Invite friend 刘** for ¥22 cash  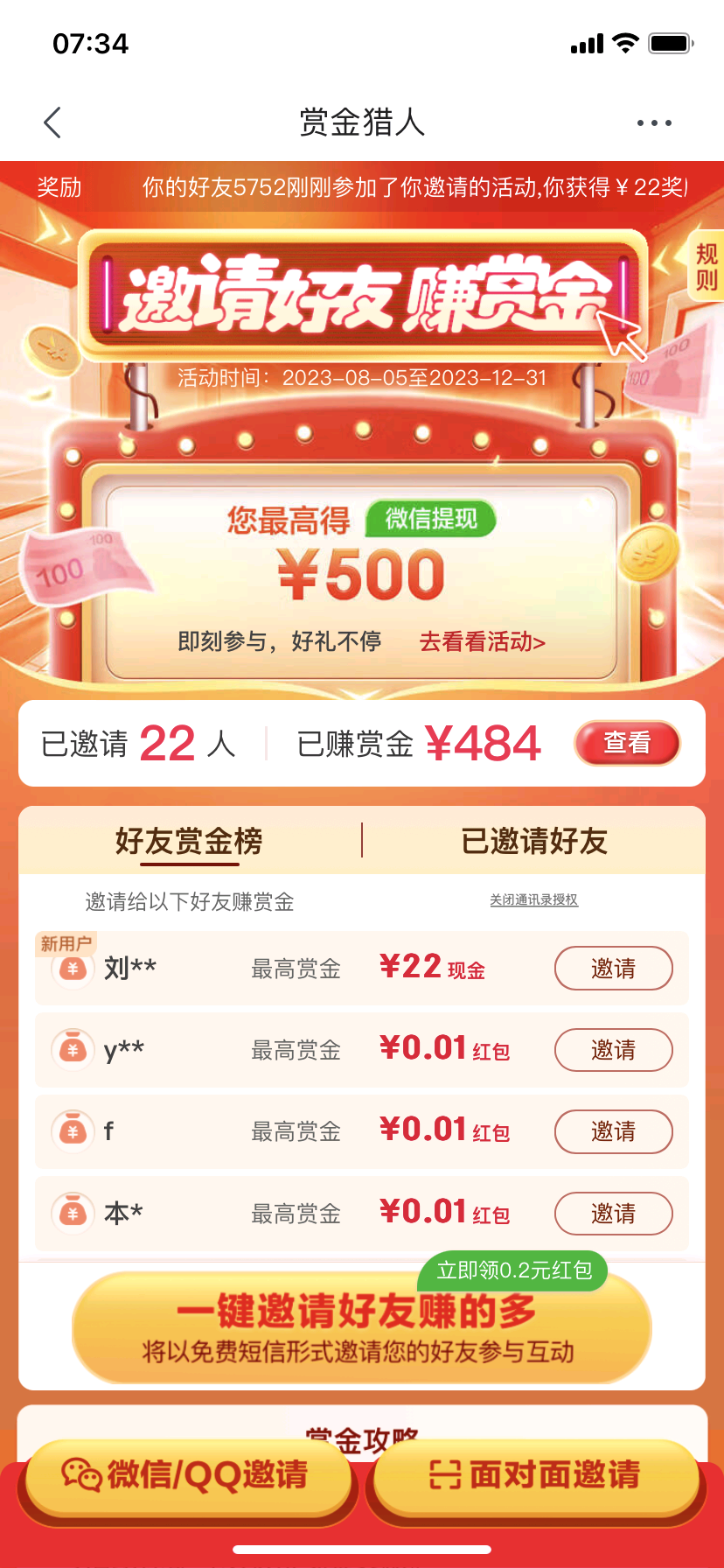[613, 969]
